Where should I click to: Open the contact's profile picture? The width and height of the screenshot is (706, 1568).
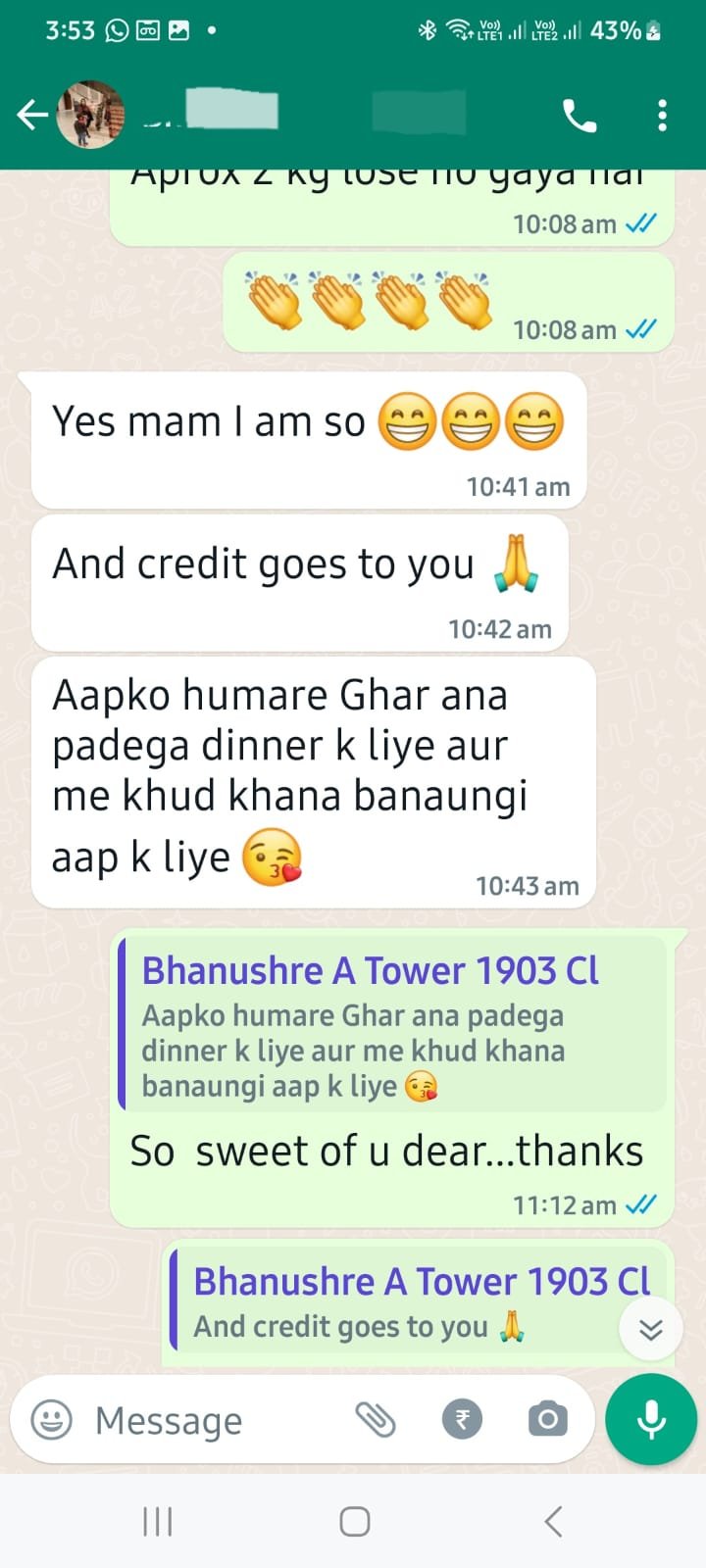(90, 115)
